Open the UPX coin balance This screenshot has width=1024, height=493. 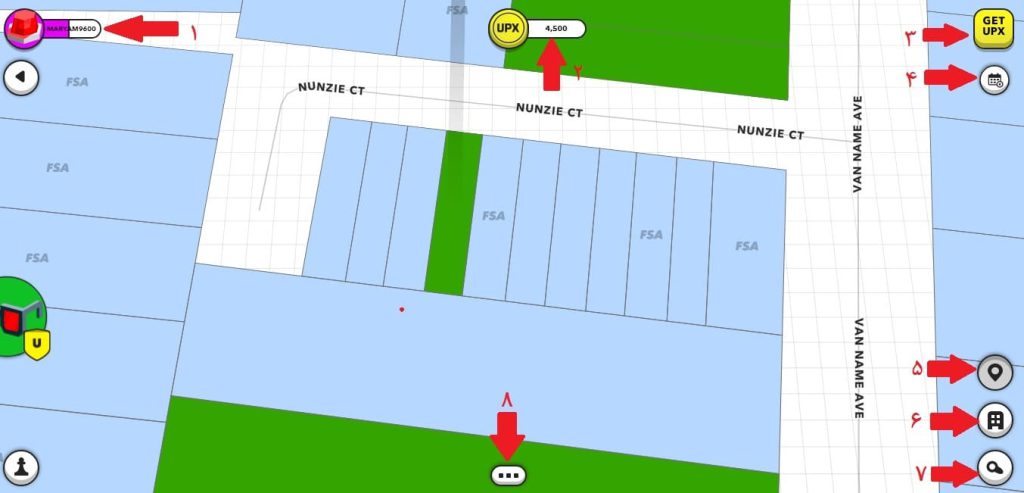click(x=508, y=29)
